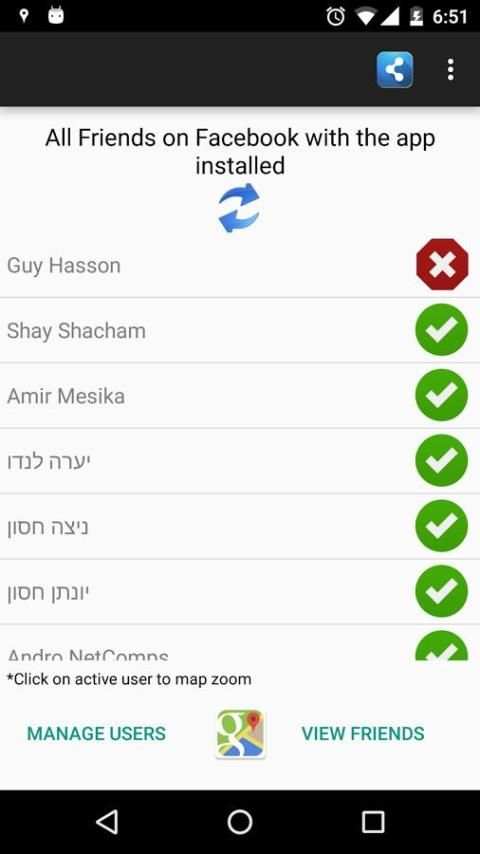Screen dimensions: 480x854
Task: Open the Google Maps icon
Action: click(240, 734)
